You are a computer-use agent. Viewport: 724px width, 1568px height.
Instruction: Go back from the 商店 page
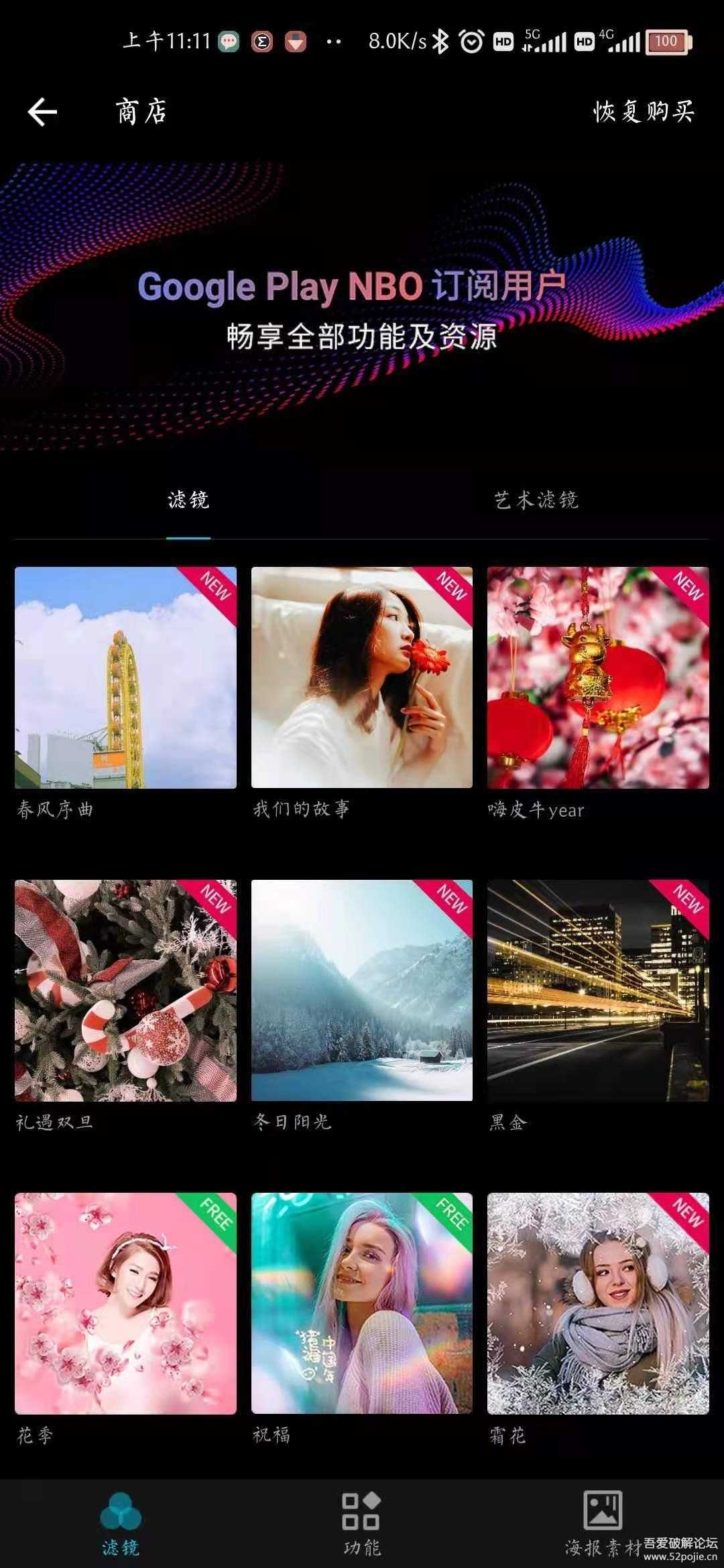pyautogui.click(x=42, y=112)
